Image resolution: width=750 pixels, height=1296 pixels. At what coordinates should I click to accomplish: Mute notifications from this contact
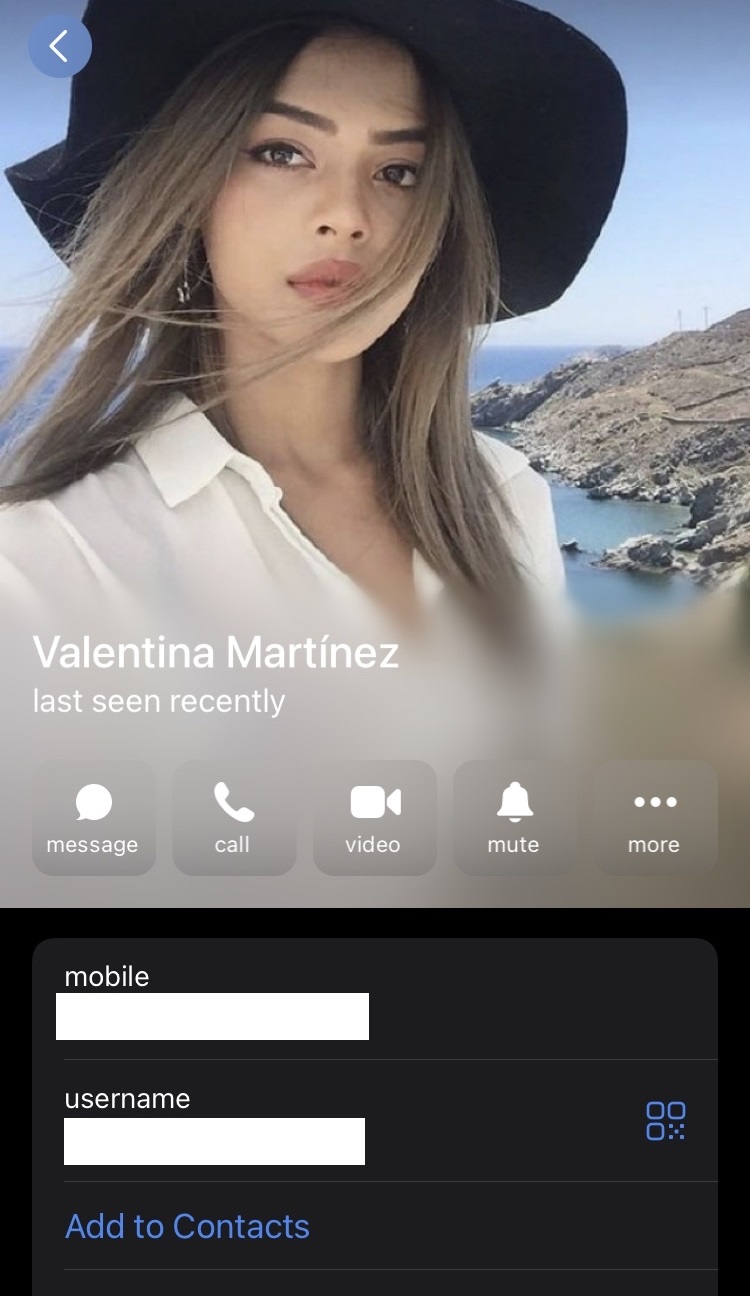(x=514, y=817)
